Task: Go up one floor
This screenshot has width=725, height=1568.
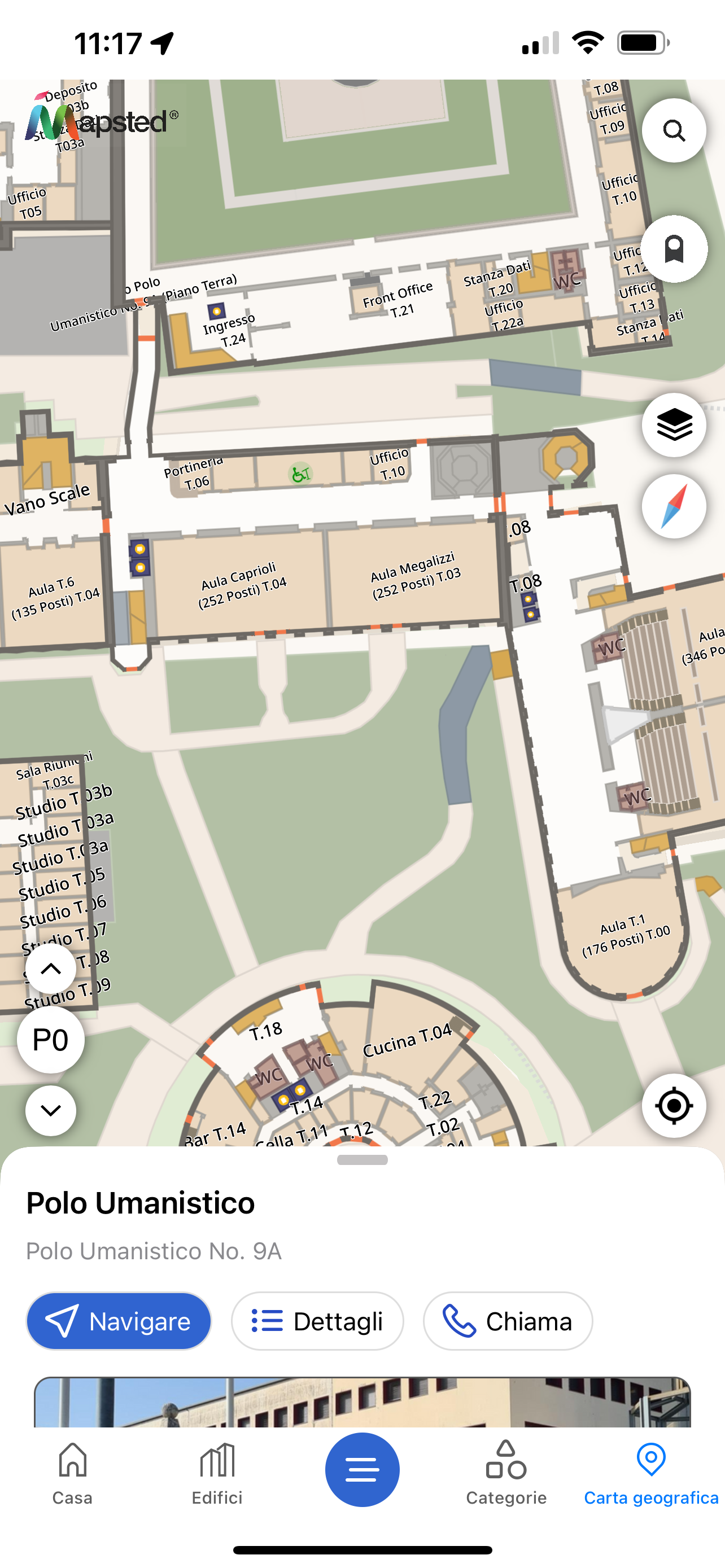Action: click(x=50, y=969)
